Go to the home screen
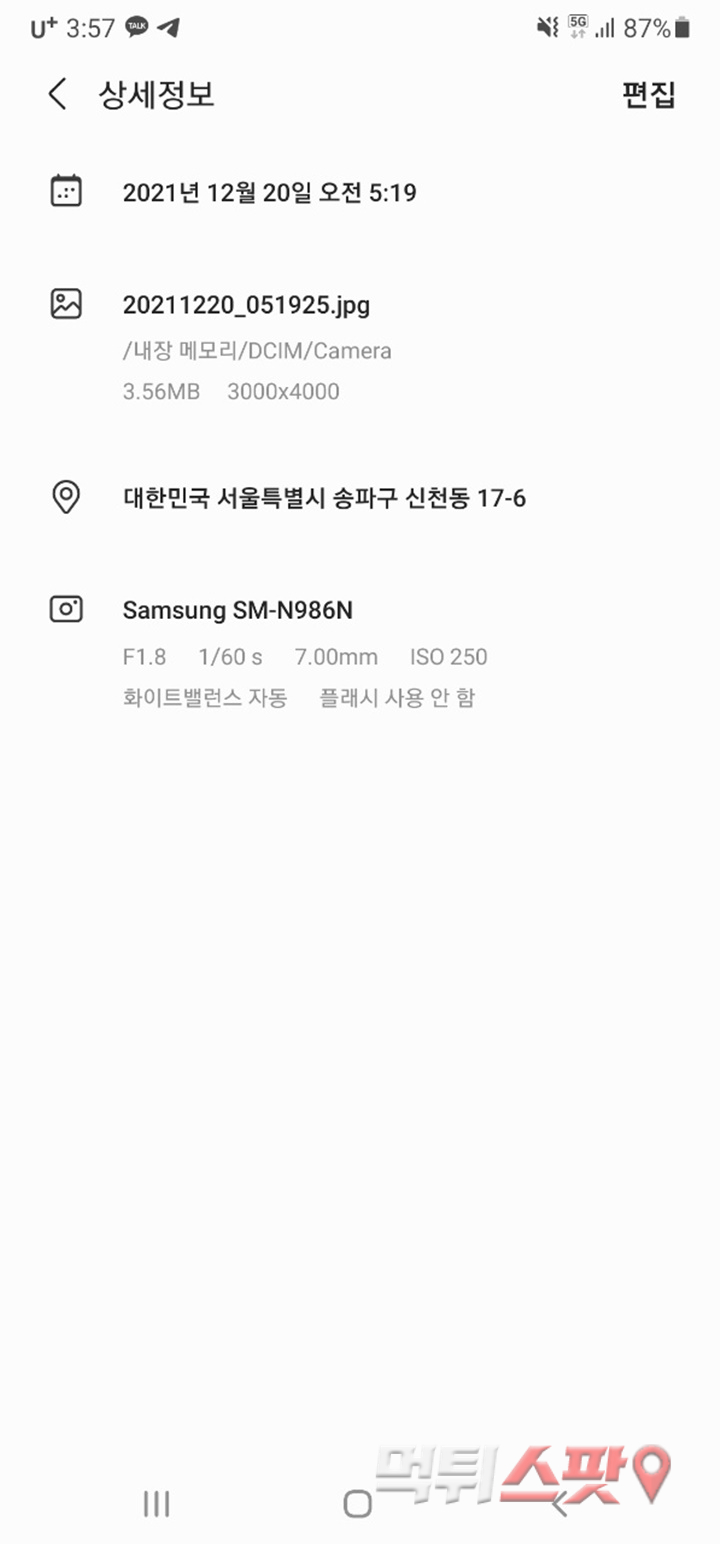Image resolution: width=720 pixels, height=1544 pixels. [x=358, y=1503]
